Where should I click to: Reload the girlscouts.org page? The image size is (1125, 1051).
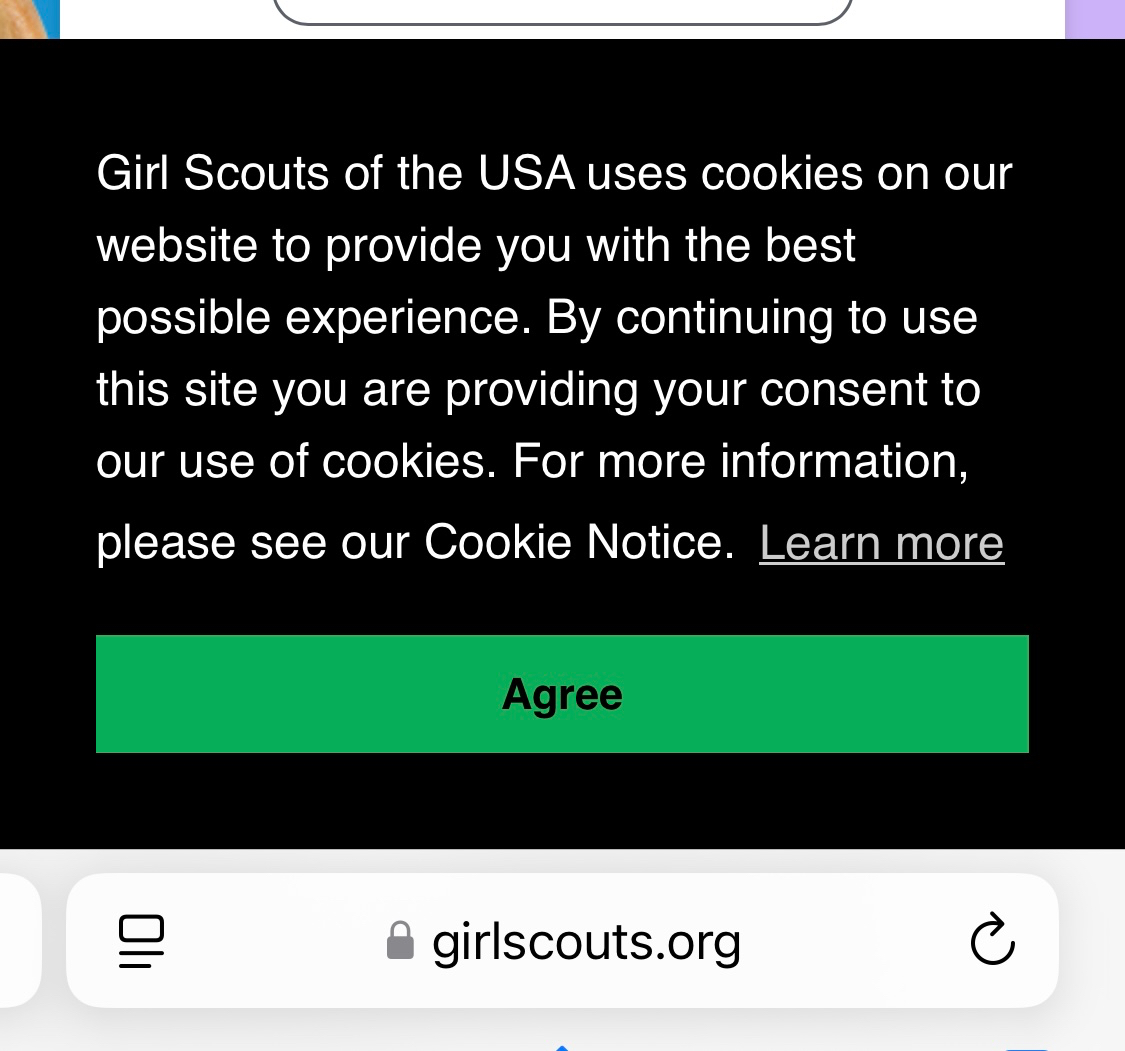[x=992, y=940]
